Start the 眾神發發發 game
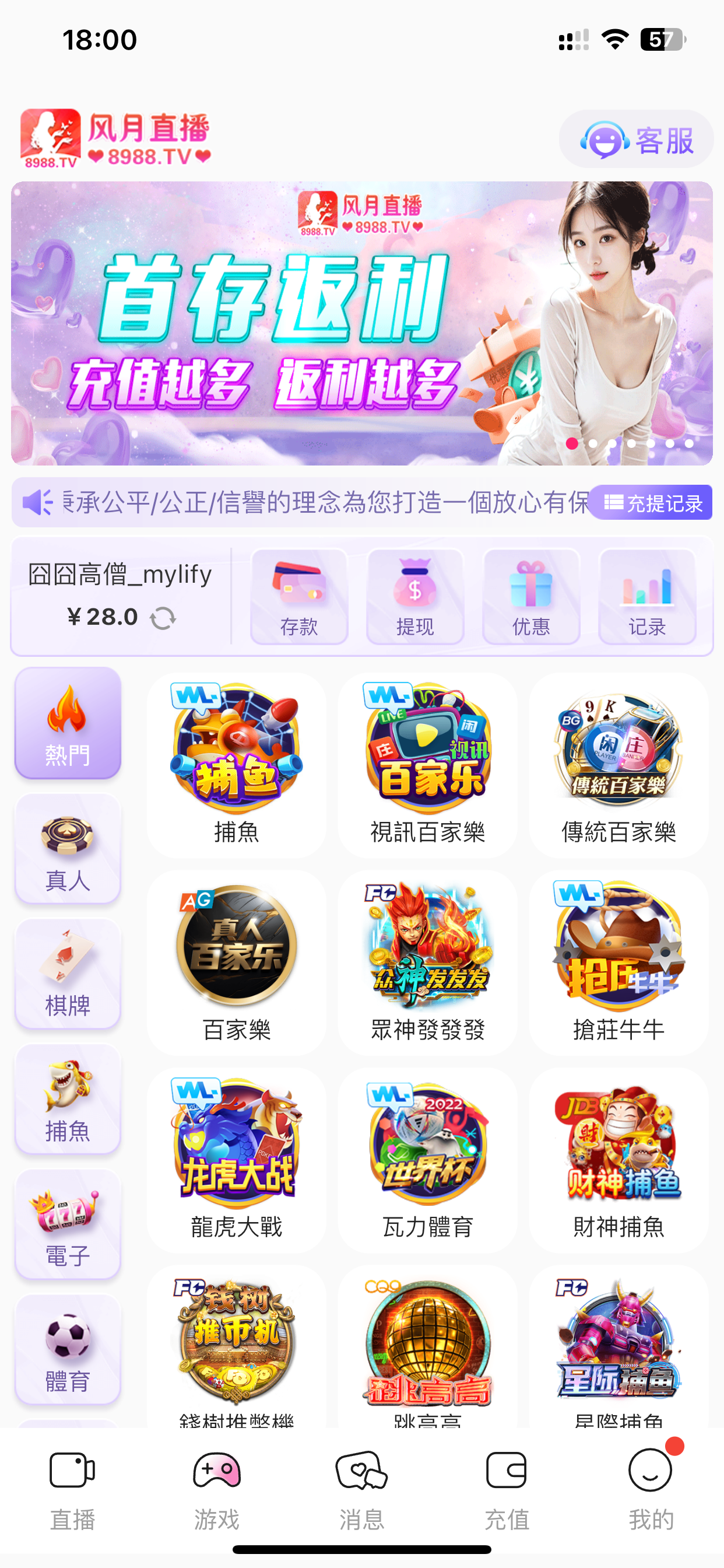The image size is (724, 1568). pyautogui.click(x=428, y=962)
